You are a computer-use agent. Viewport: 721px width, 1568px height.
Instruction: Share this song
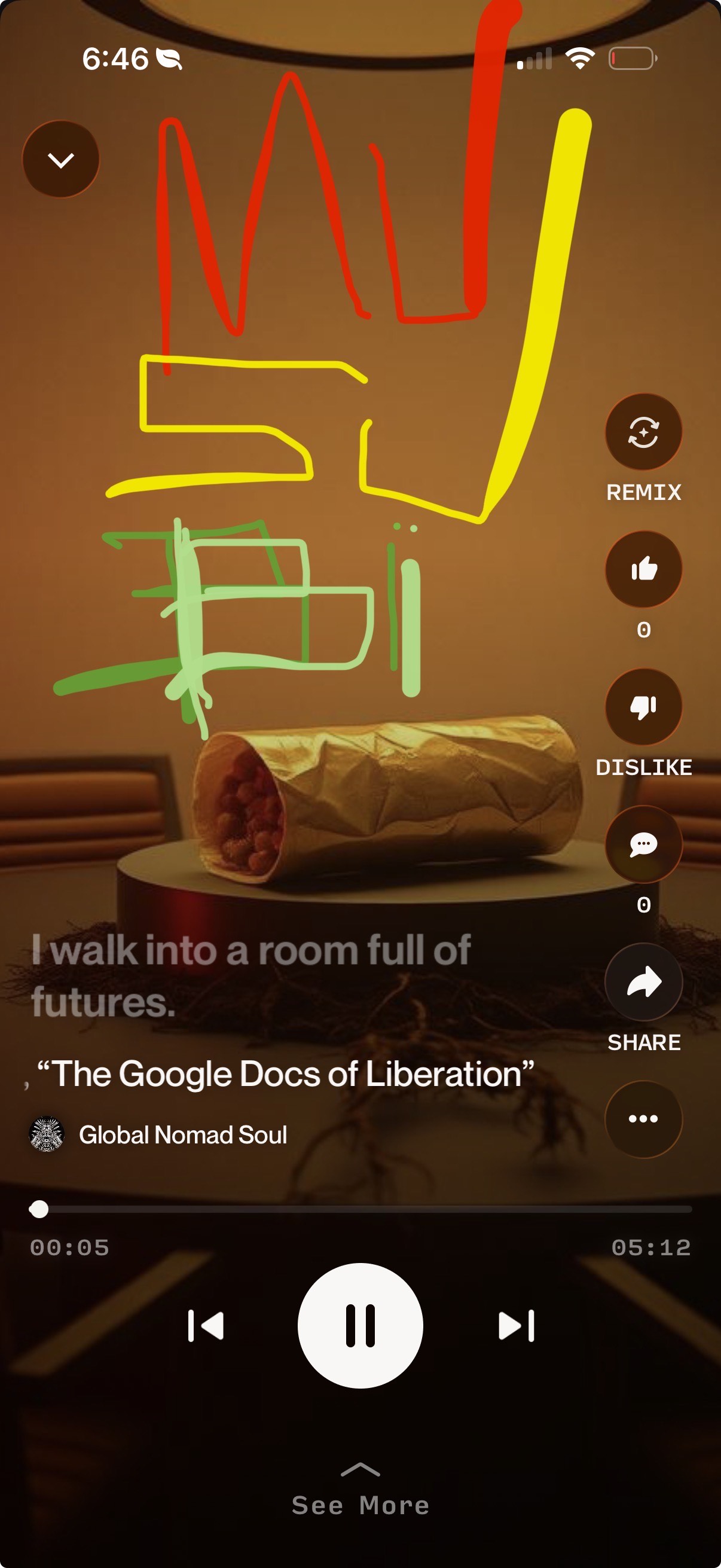point(643,982)
